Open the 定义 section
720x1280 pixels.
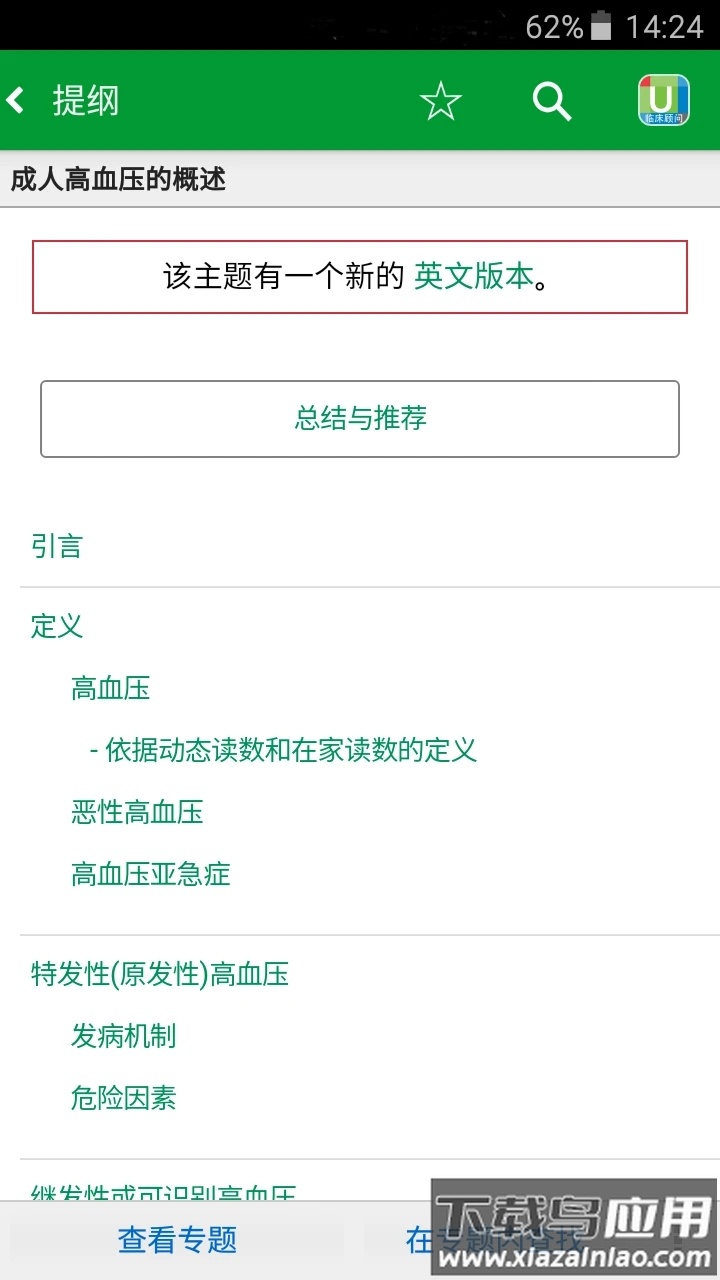[55, 627]
